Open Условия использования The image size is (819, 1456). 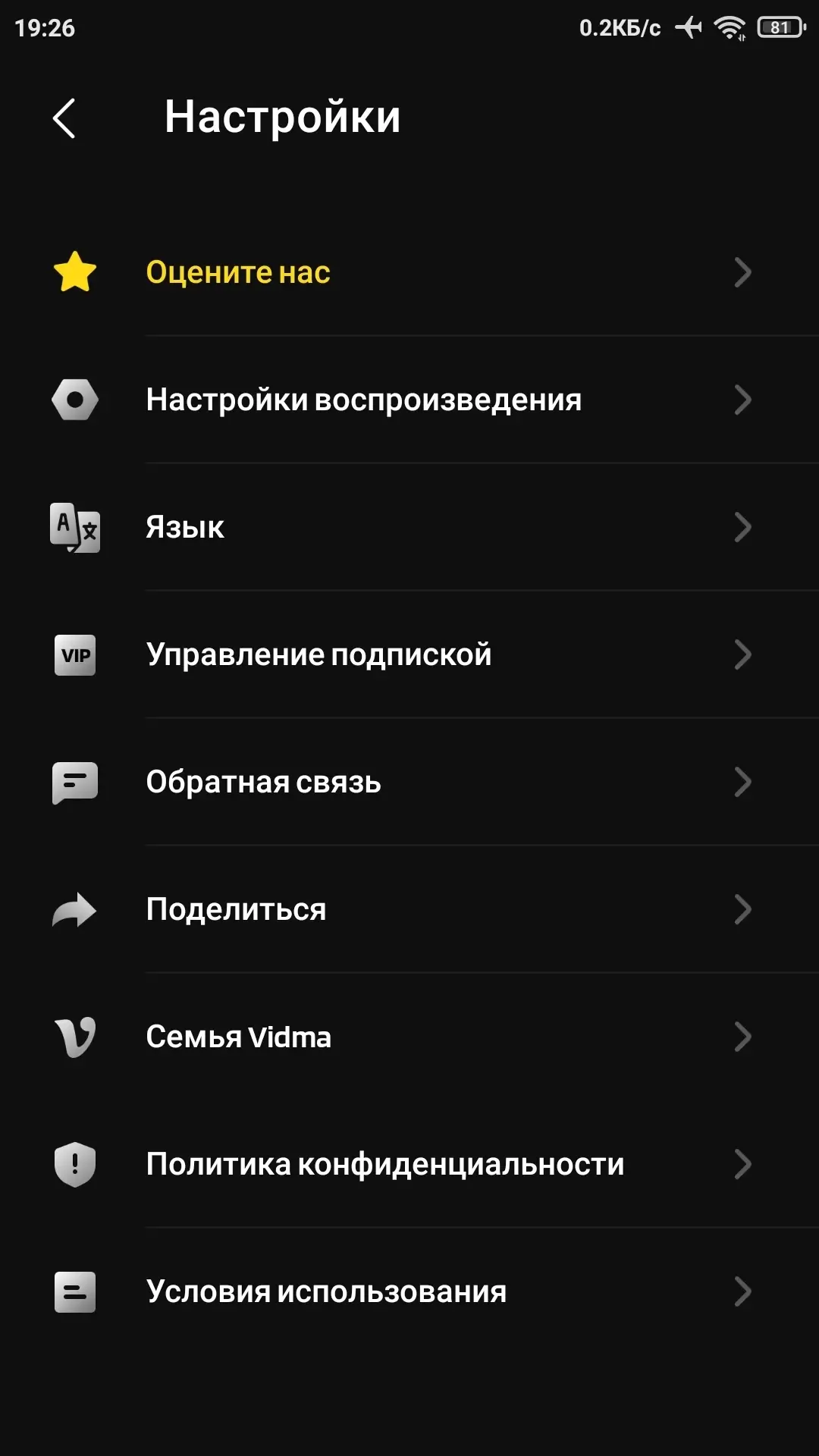tap(409, 1291)
